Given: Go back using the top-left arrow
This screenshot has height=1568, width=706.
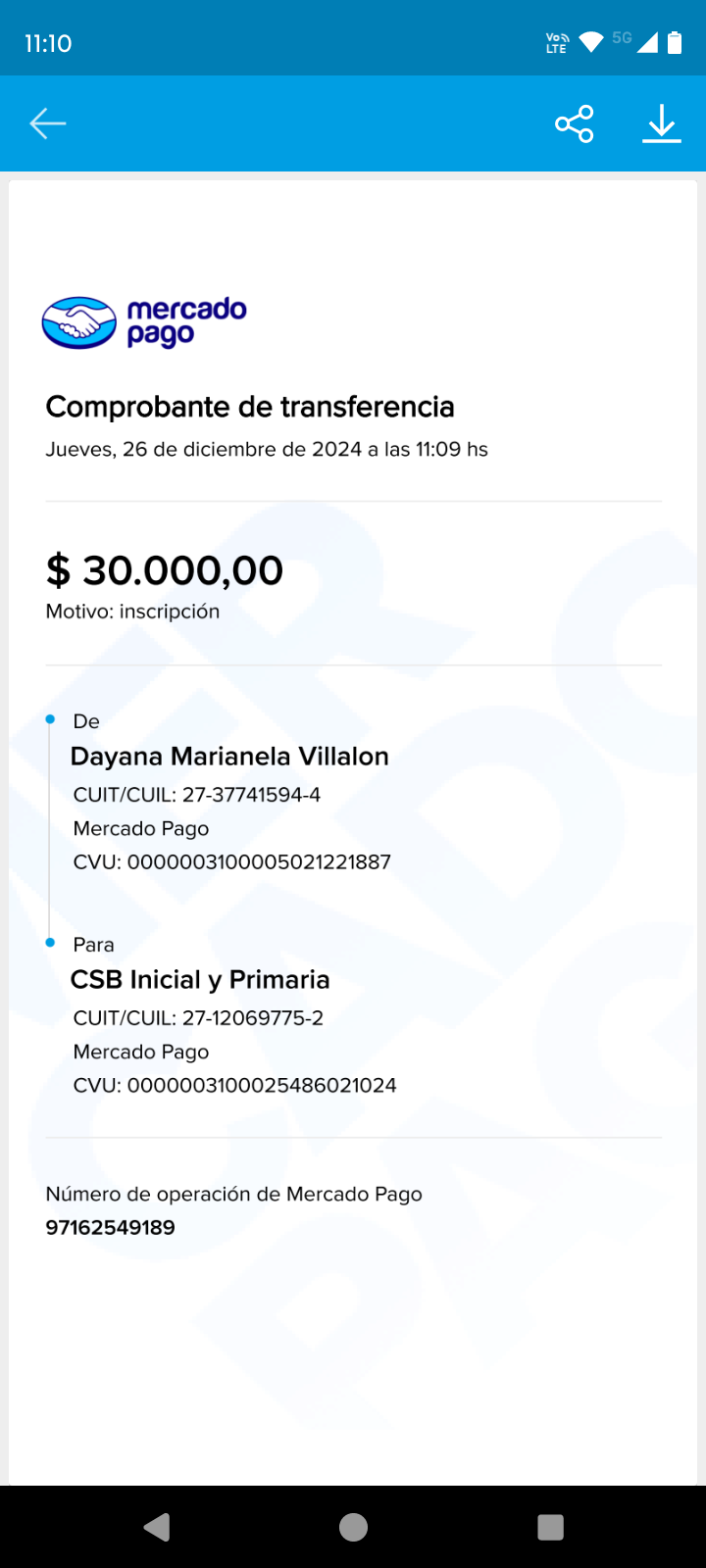Looking at the screenshot, I should [x=47, y=123].
